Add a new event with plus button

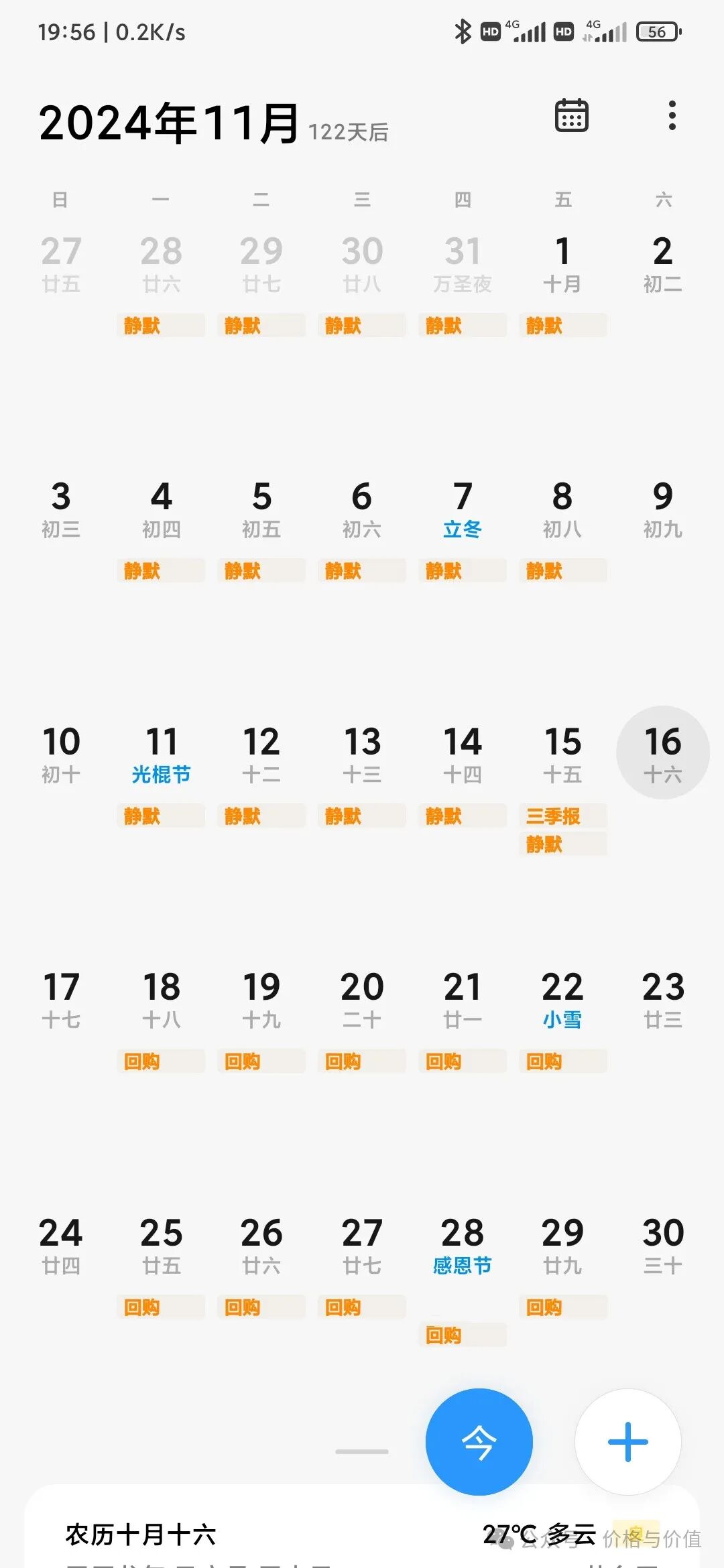click(628, 1441)
